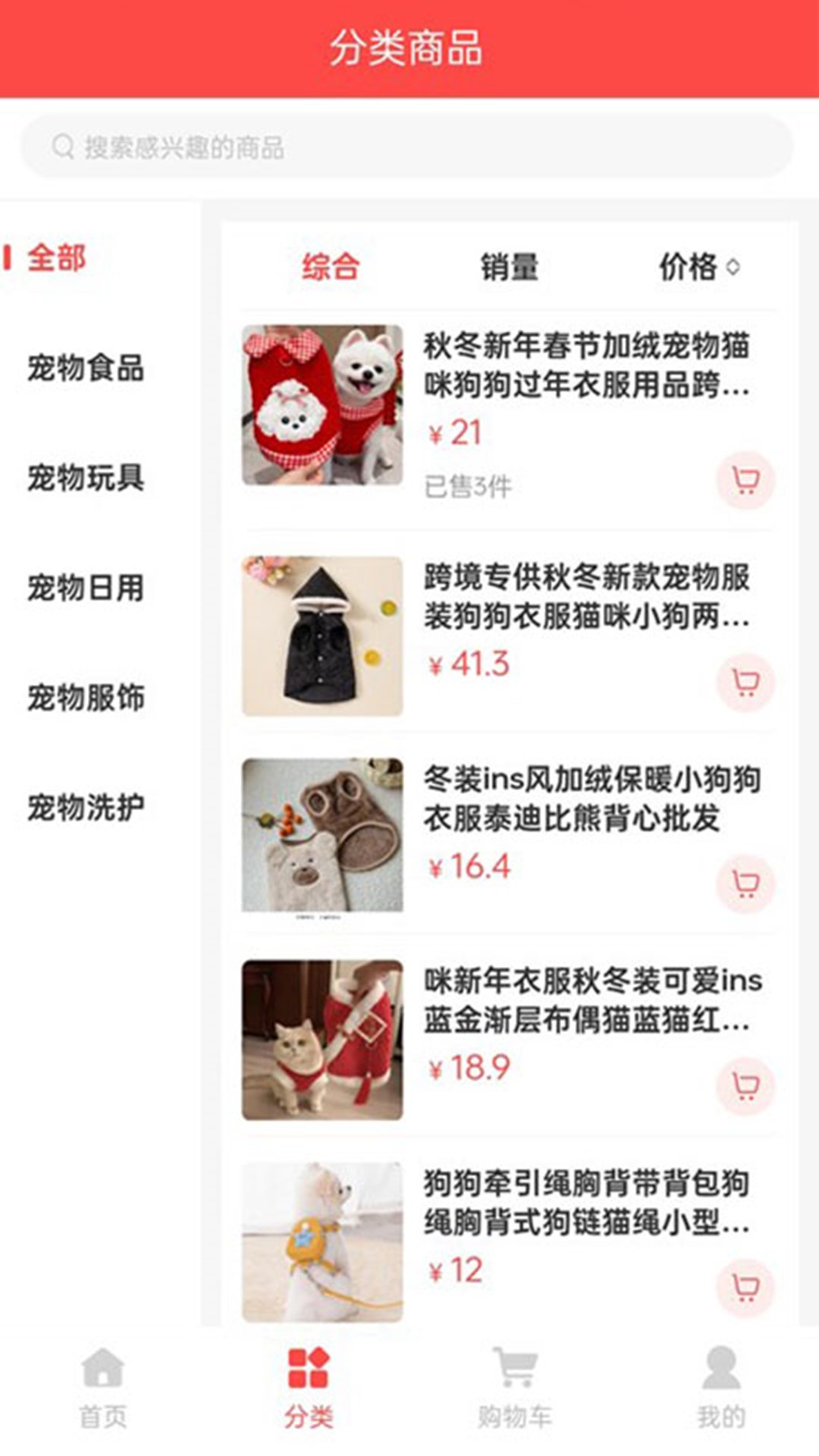Choose the 宠物日用 category
819x1456 pixels.
86,588
